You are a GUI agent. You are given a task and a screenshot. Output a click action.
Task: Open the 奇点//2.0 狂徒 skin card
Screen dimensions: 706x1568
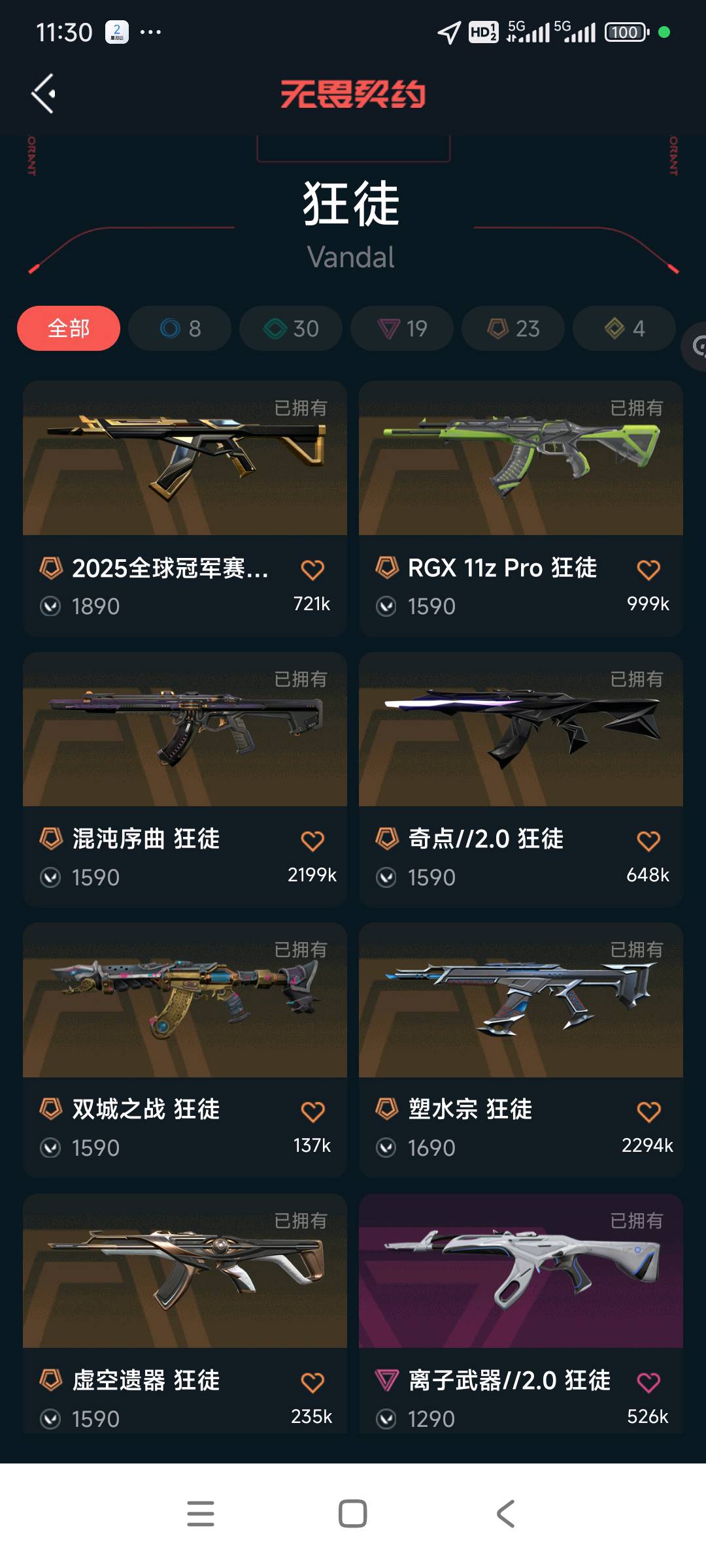[521, 729]
